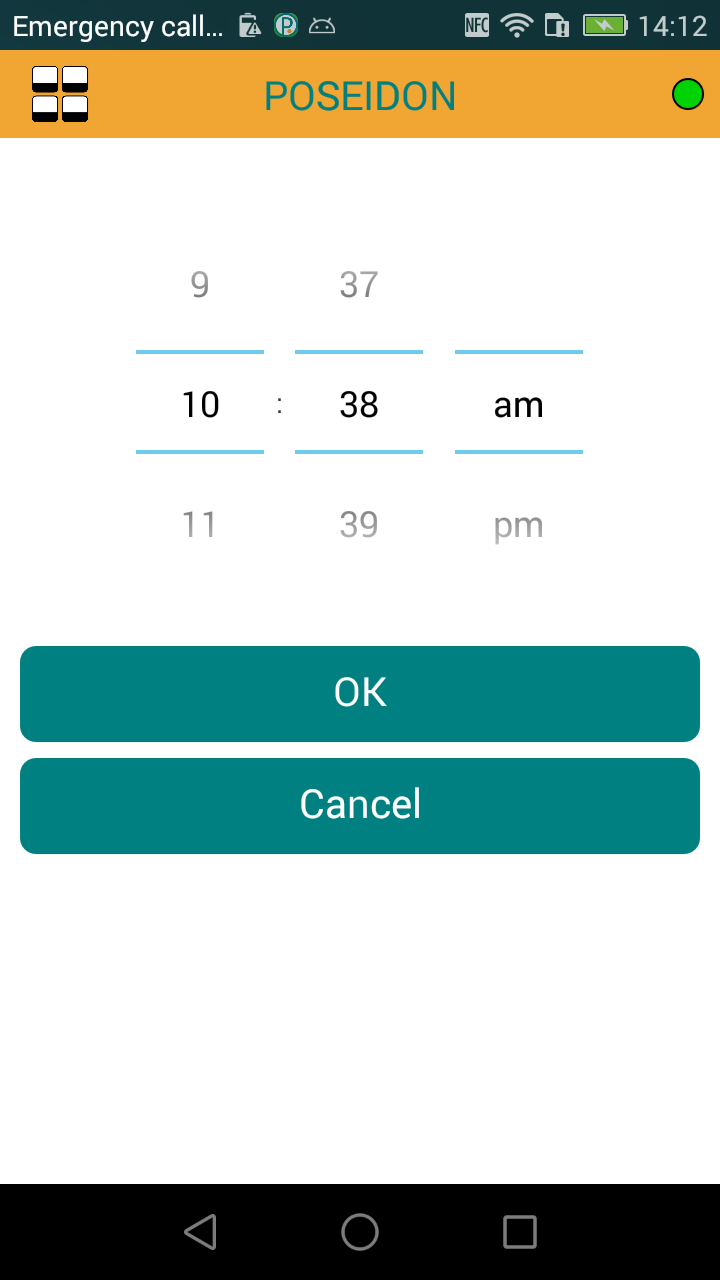
Task: Tap the selected hour 10 field
Action: [x=200, y=404]
